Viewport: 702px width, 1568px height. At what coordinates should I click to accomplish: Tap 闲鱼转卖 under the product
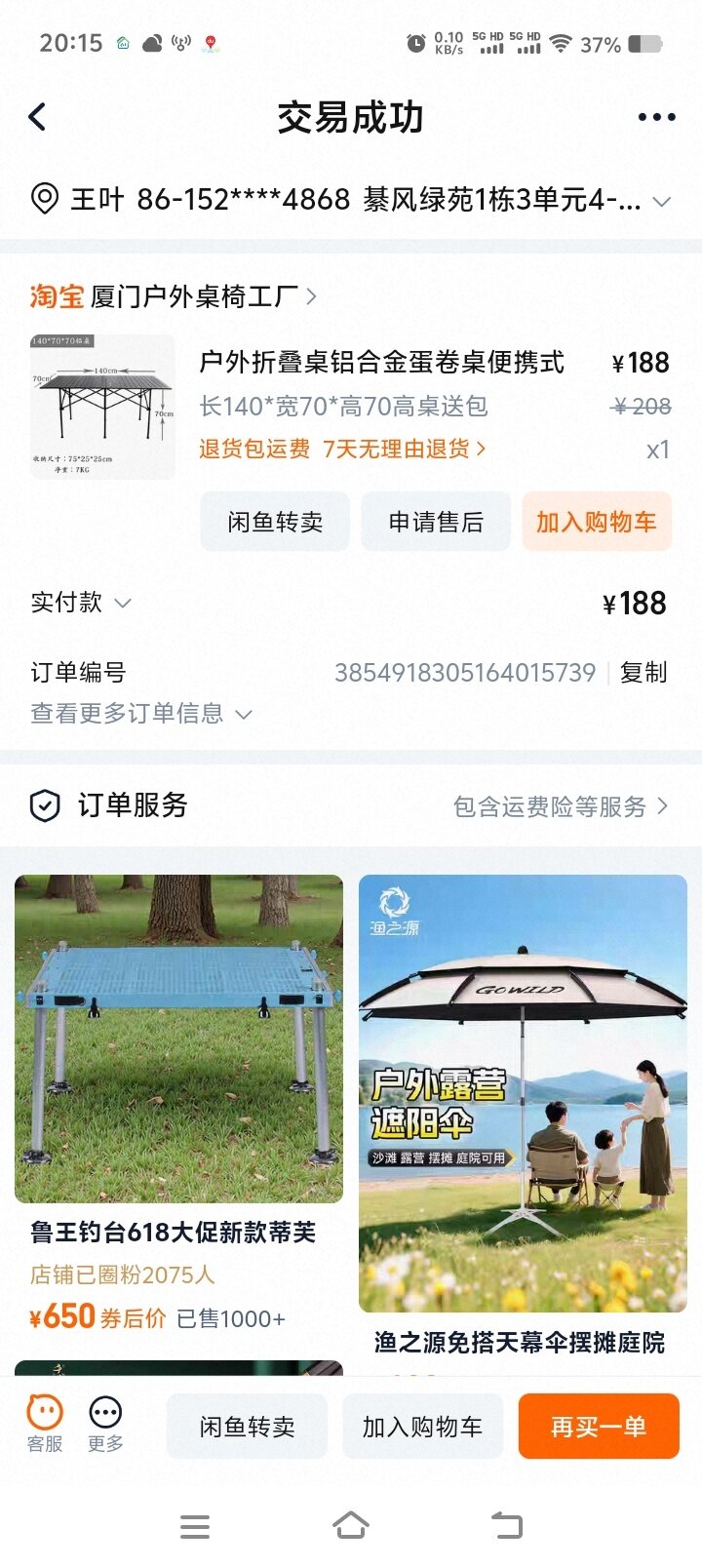point(275,522)
